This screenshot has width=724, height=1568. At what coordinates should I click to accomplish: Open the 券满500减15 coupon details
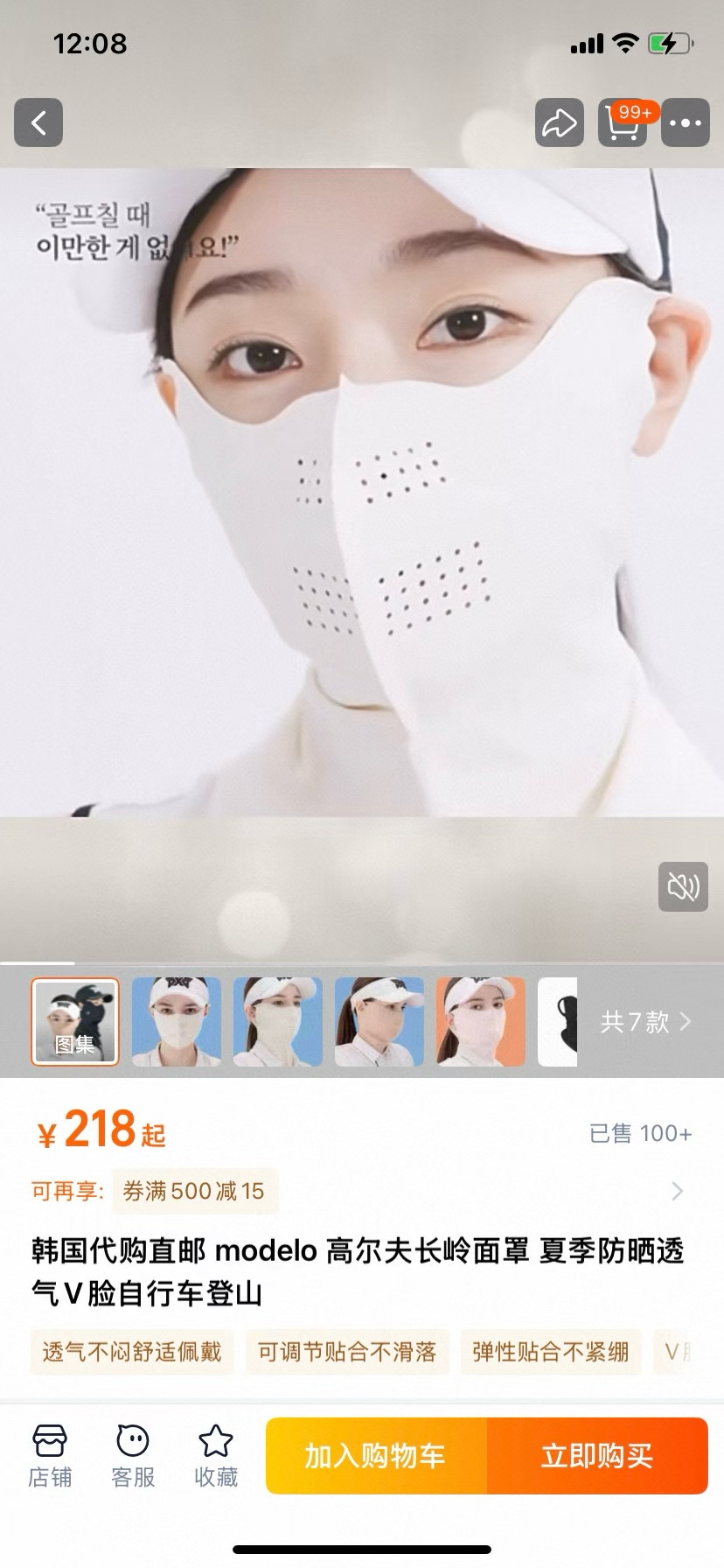click(x=195, y=1191)
